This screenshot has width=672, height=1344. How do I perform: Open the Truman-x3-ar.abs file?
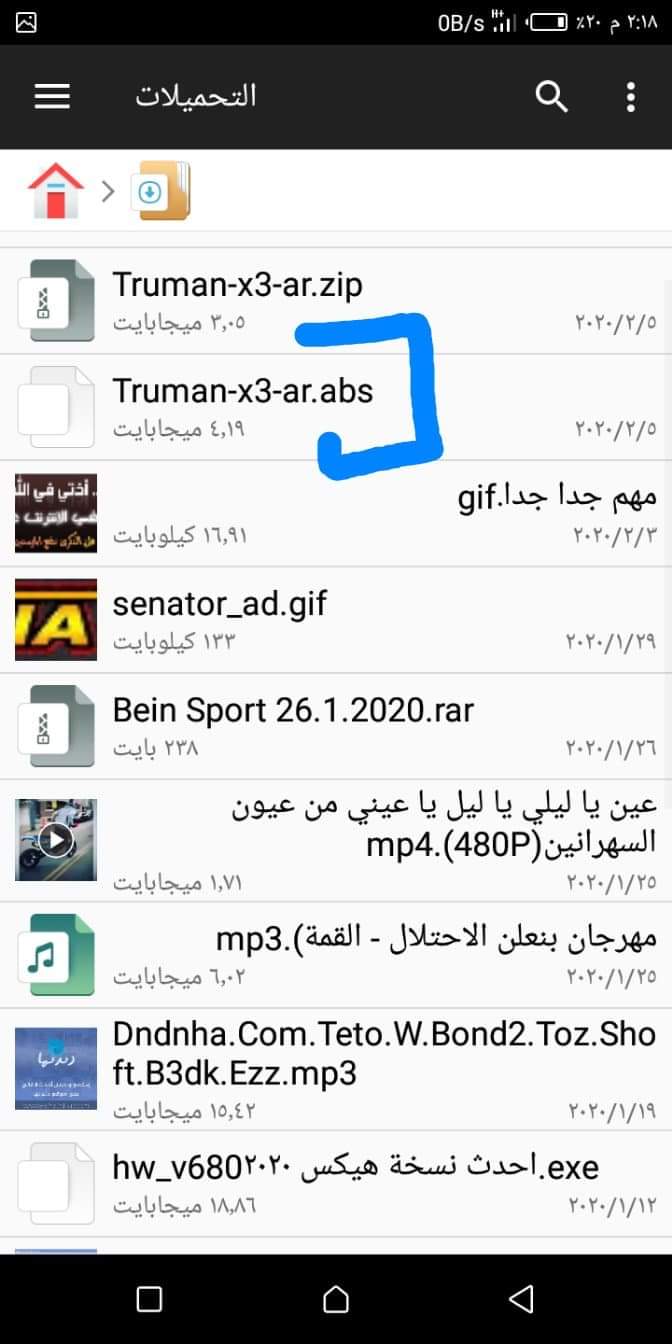tap(242, 391)
